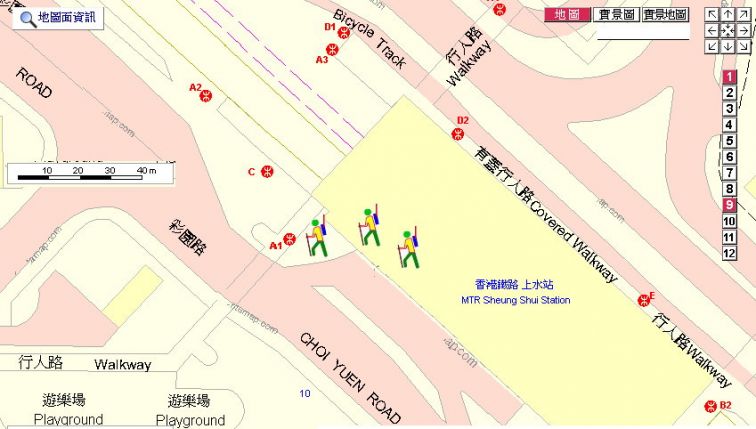Set zoom level to 10
The height and width of the screenshot is (429, 756).
coord(730,221)
